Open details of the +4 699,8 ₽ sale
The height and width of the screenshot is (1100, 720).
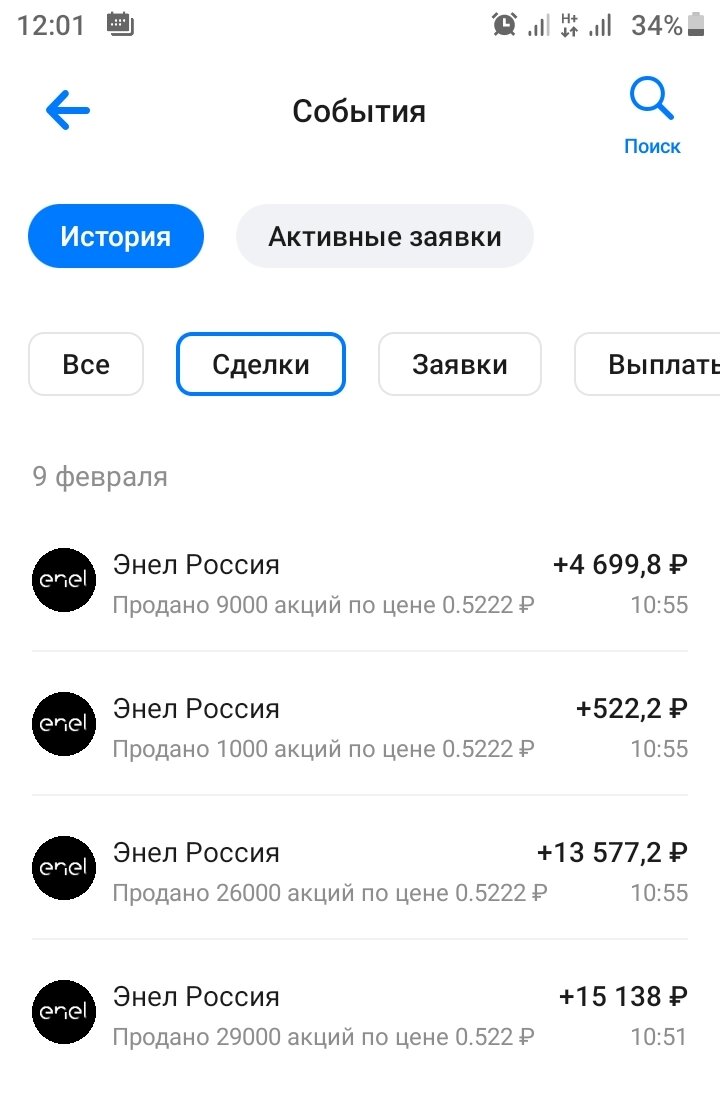click(360, 580)
